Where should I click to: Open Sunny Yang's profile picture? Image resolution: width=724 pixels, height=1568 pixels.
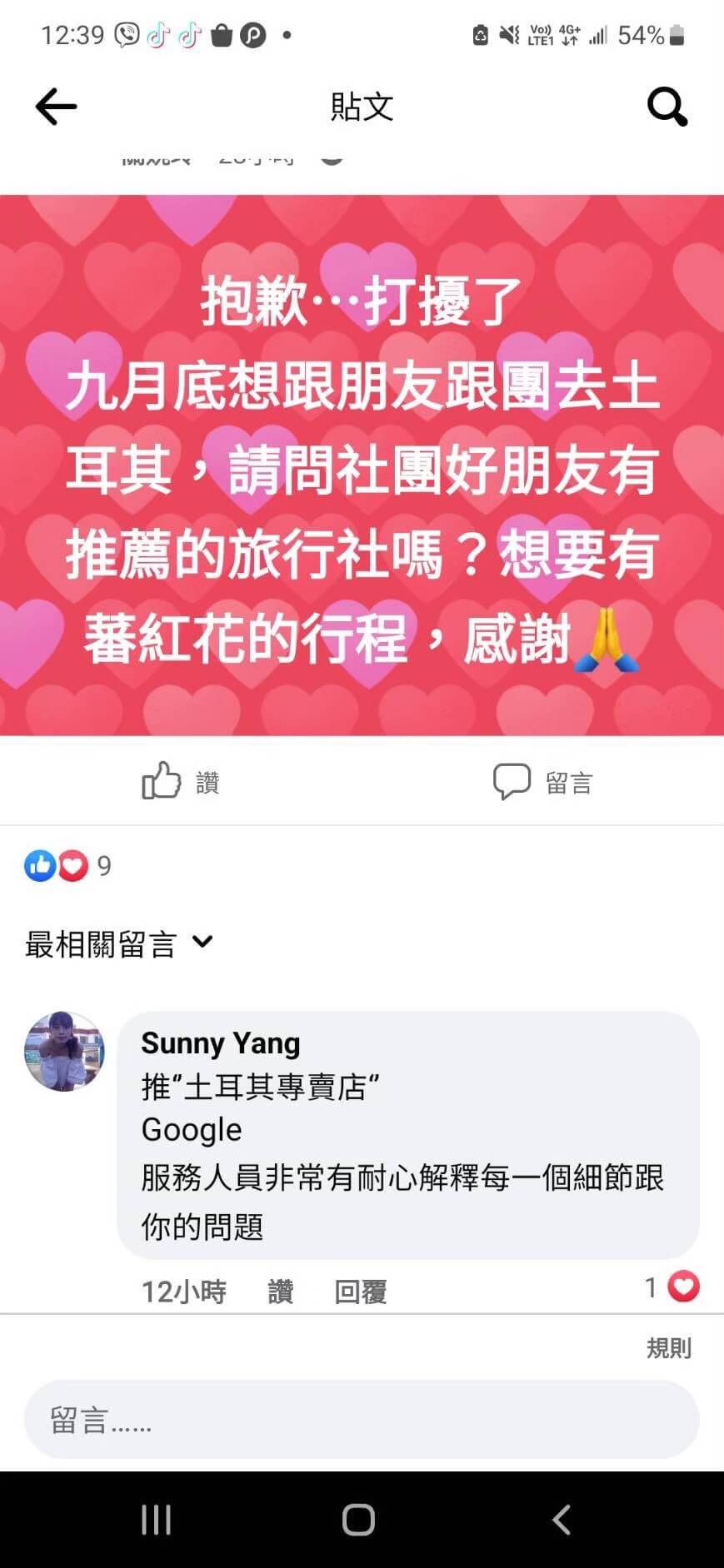[64, 1051]
